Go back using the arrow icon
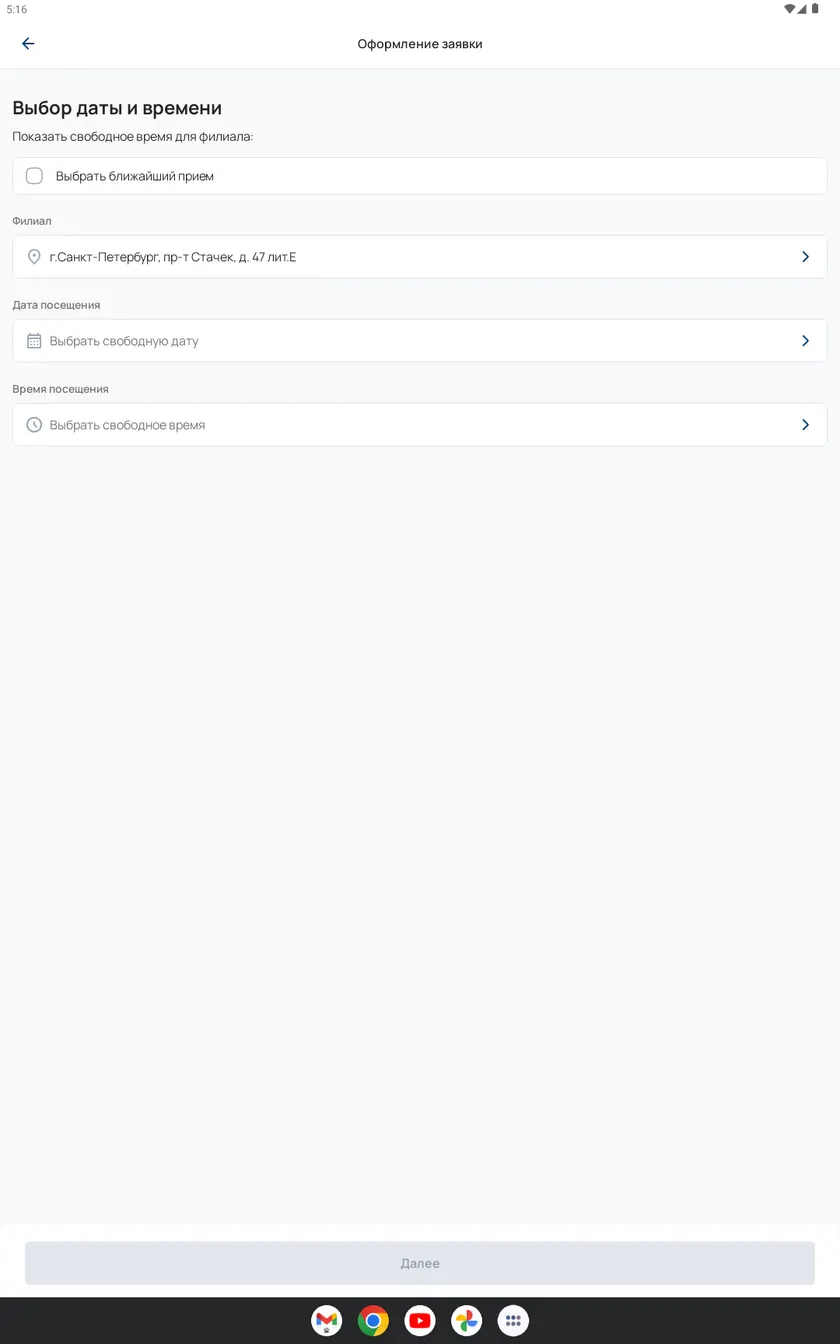The image size is (840, 1344). [x=28, y=44]
